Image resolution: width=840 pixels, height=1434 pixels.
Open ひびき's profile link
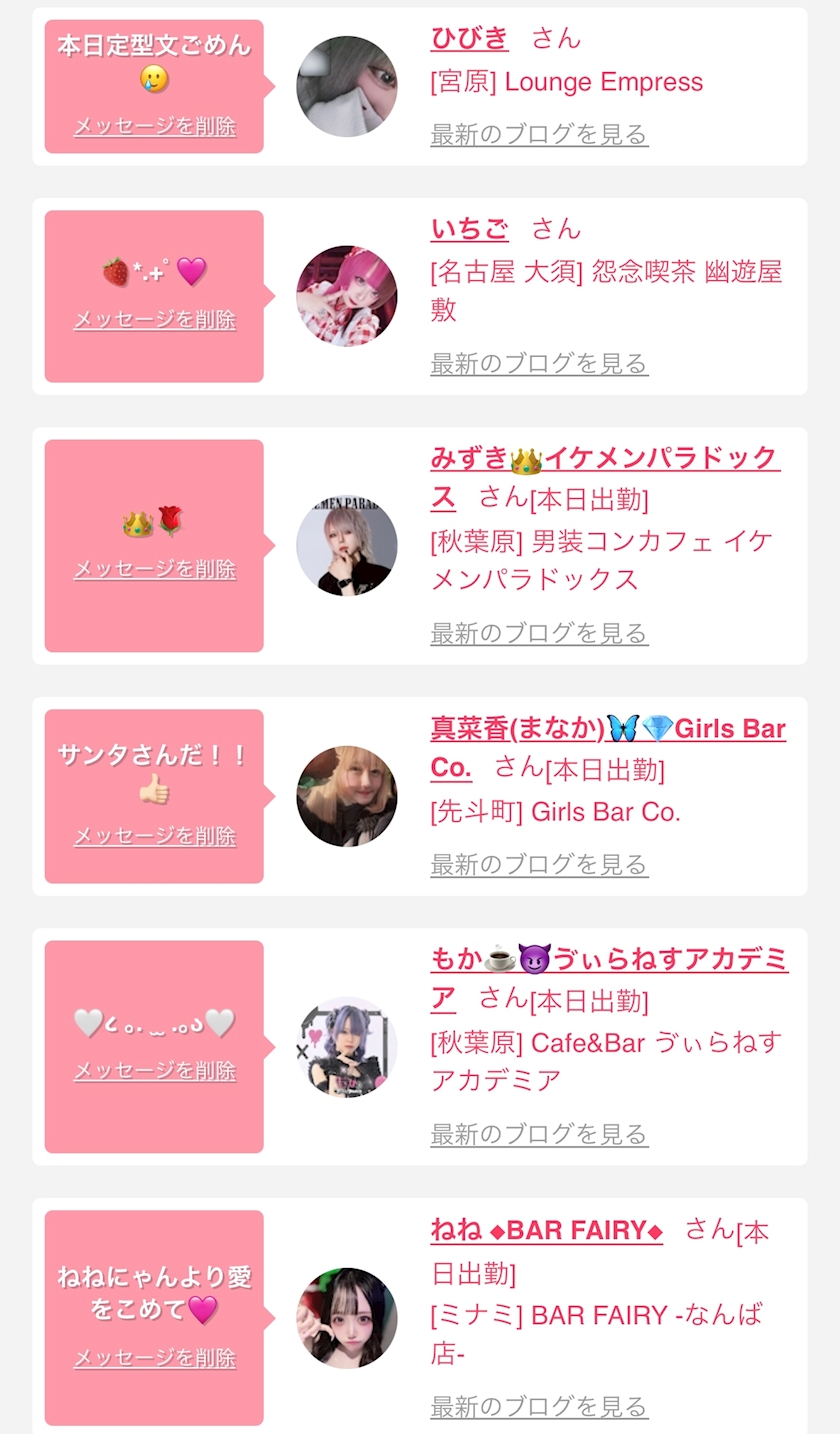click(469, 39)
